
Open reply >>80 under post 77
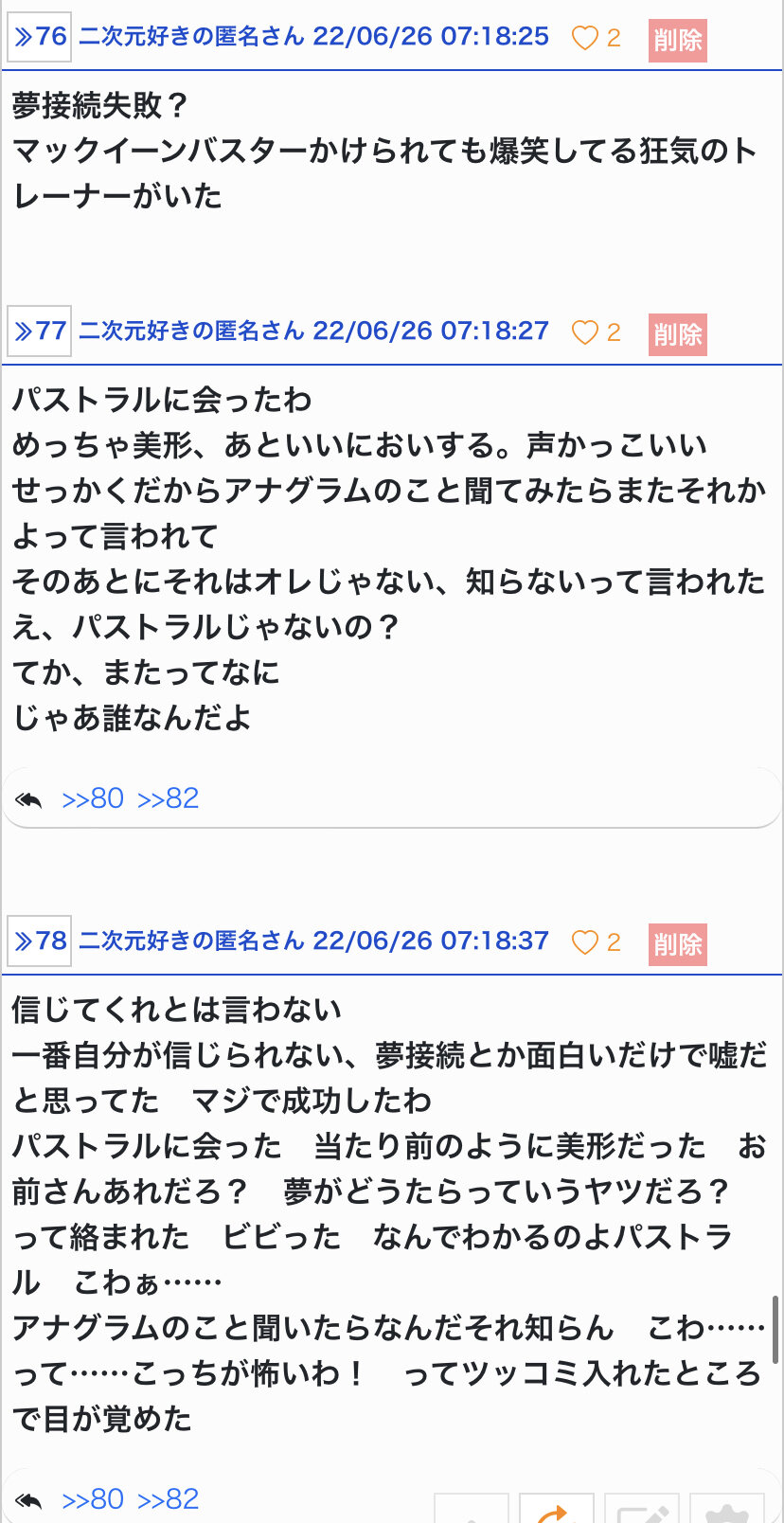pyautogui.click(x=93, y=798)
